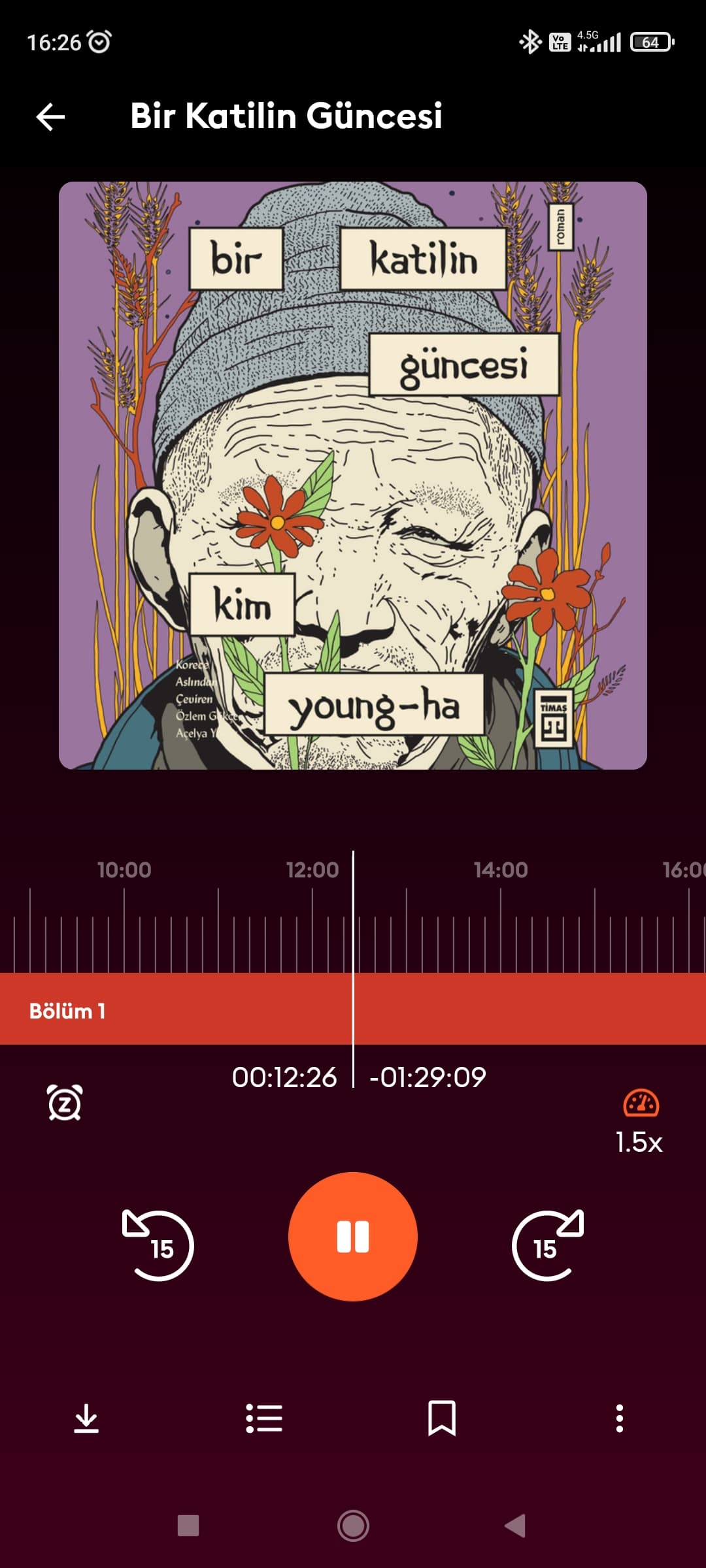Open recent apps with the square button
Viewport: 706px width, 1568px height.
(188, 1526)
